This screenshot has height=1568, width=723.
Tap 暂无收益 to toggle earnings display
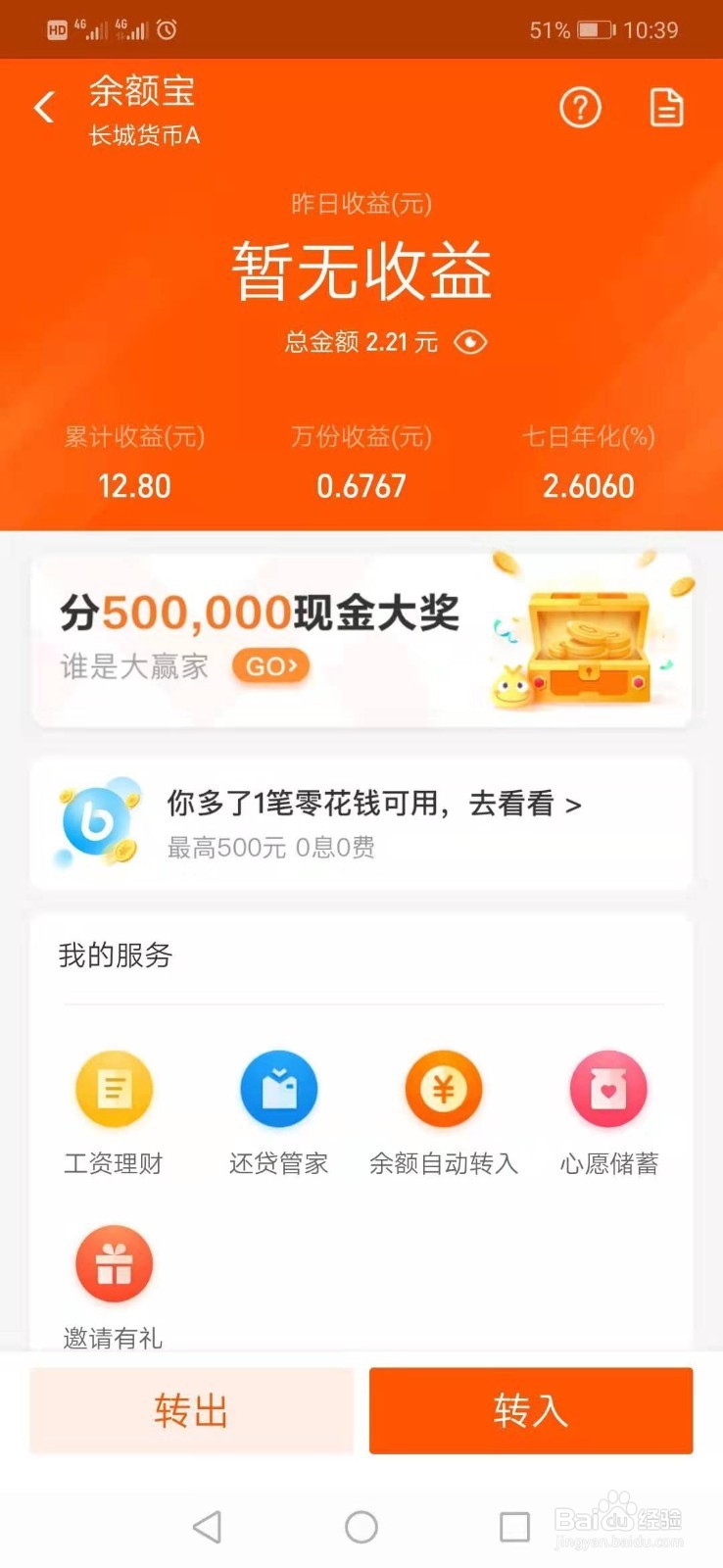click(361, 271)
